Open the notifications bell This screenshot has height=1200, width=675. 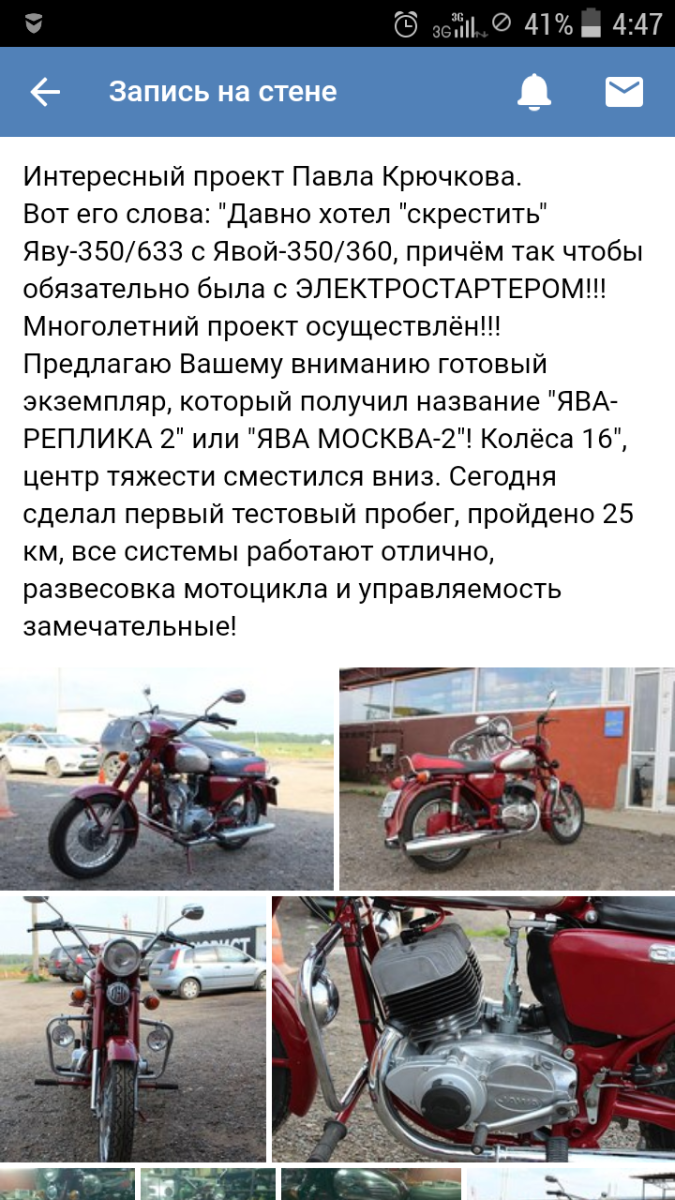tap(534, 92)
